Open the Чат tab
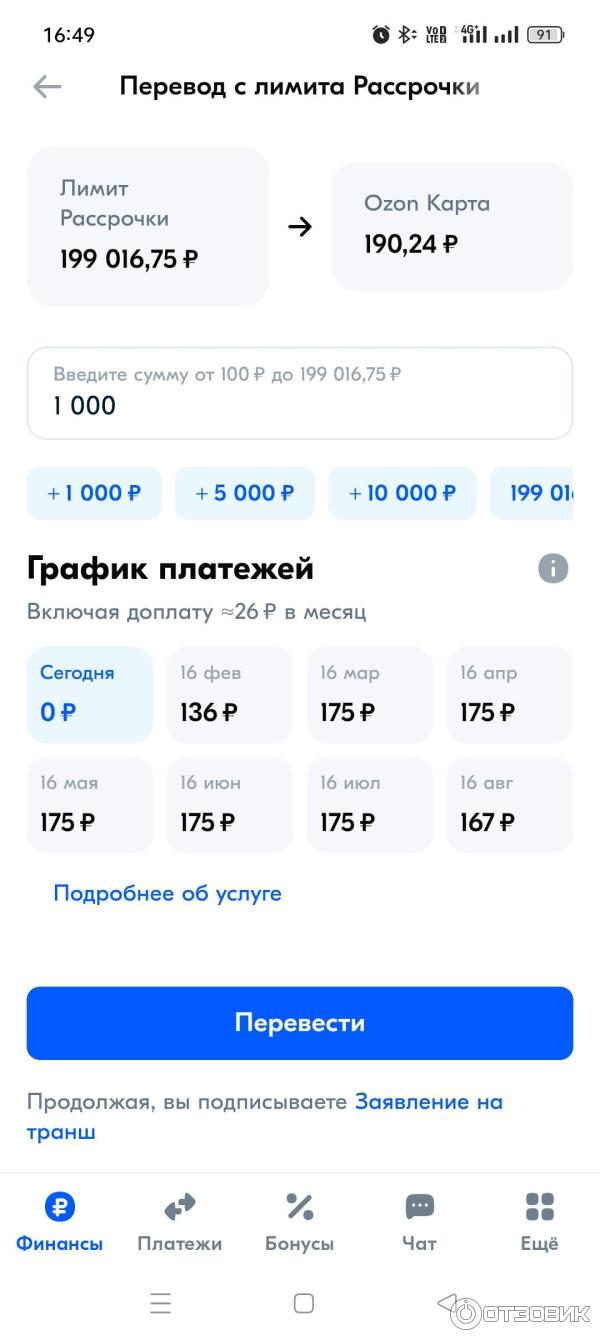 419,1222
